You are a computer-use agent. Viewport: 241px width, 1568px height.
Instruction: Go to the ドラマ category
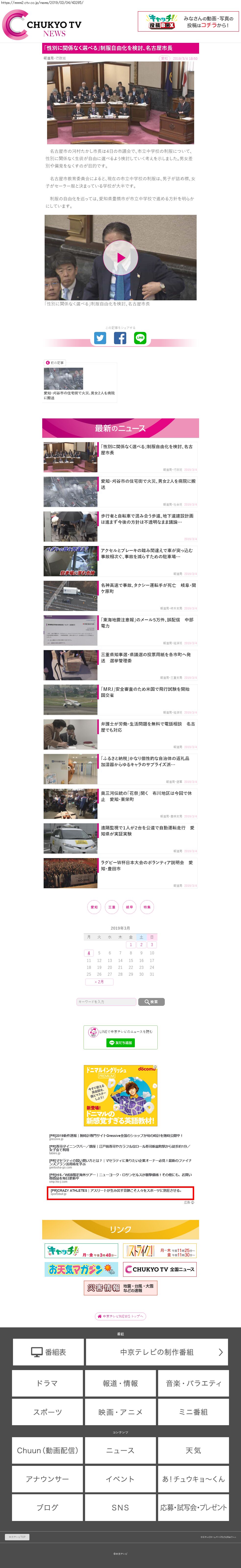pyautogui.click(x=48, y=1384)
